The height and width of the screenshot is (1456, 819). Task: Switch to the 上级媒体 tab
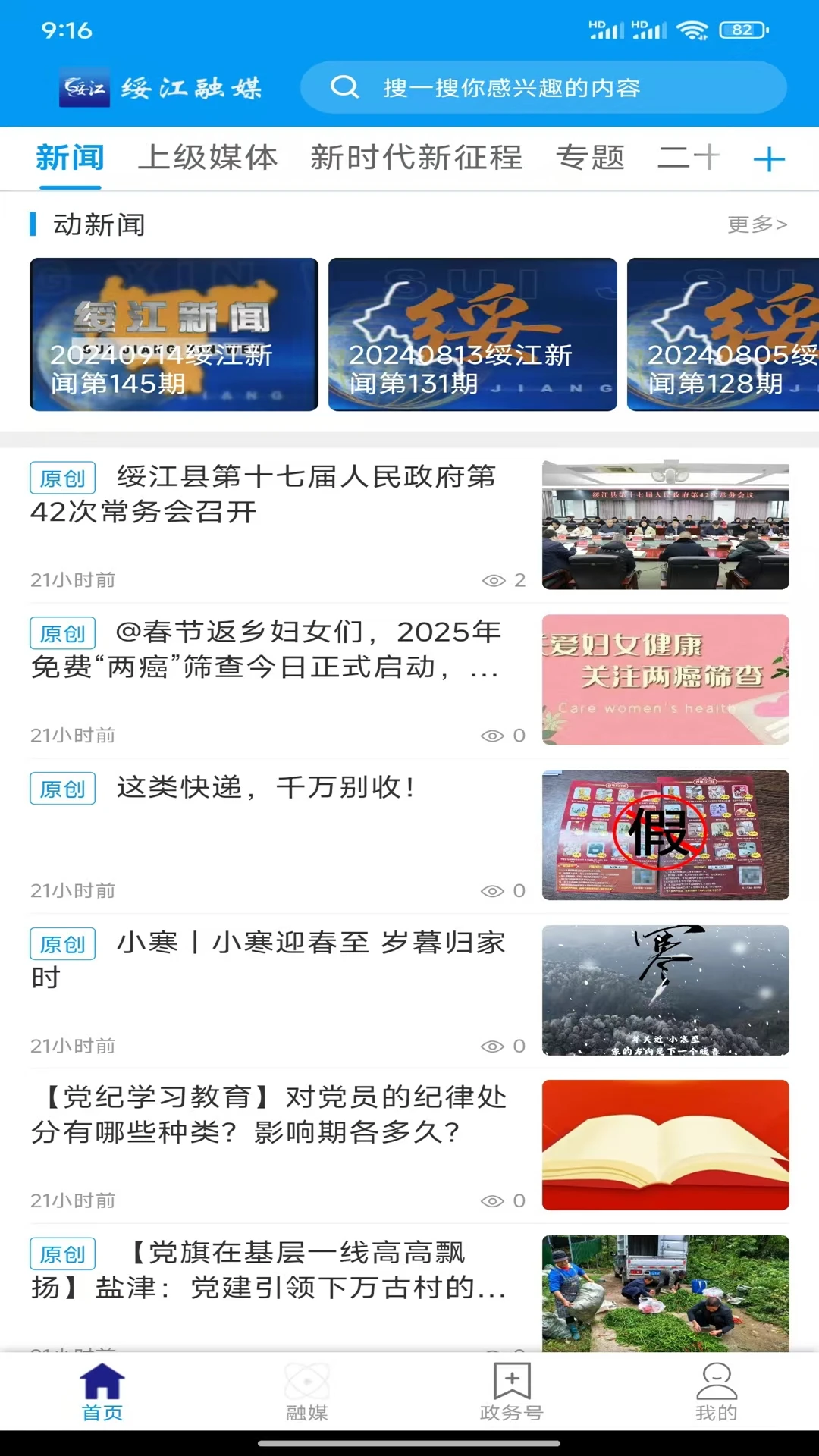(x=208, y=157)
